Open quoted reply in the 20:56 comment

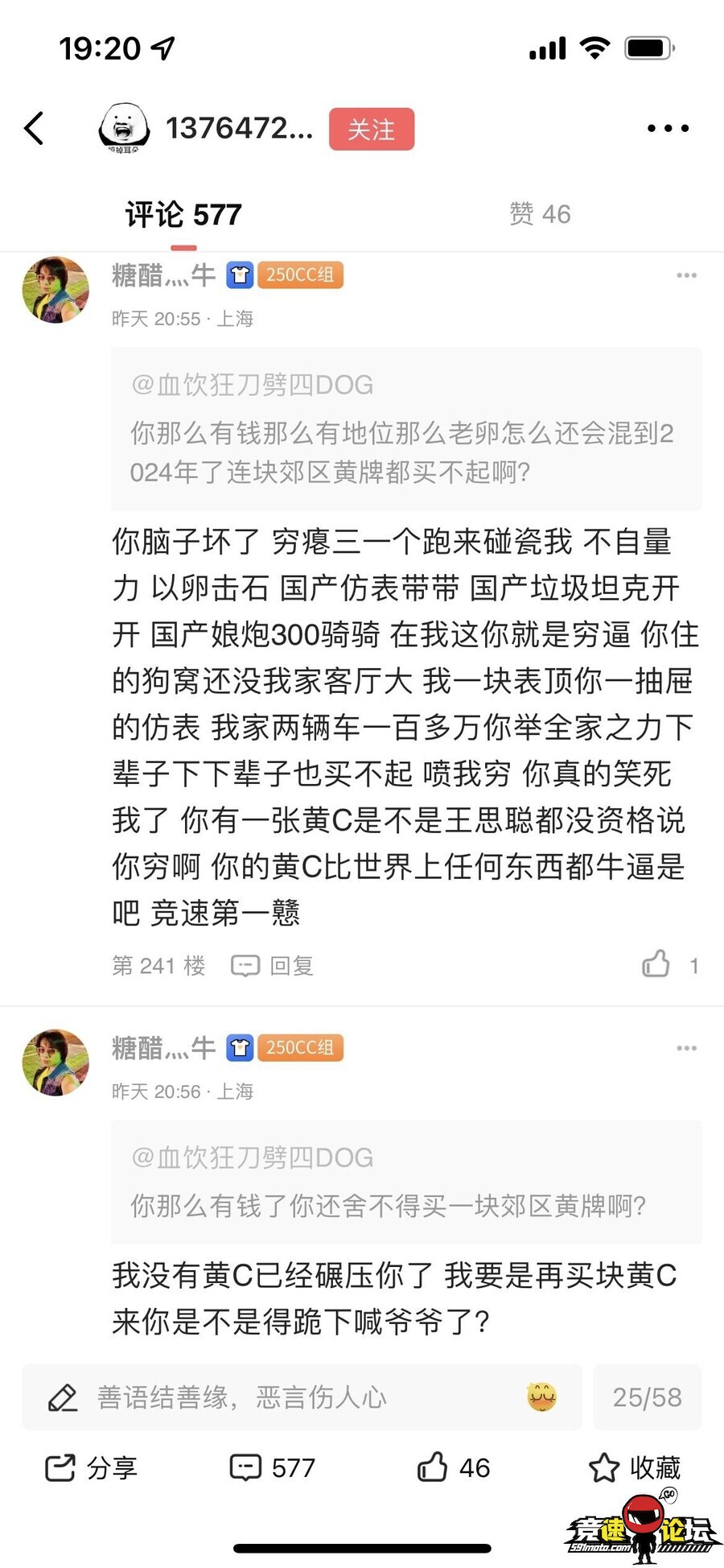point(405,1182)
